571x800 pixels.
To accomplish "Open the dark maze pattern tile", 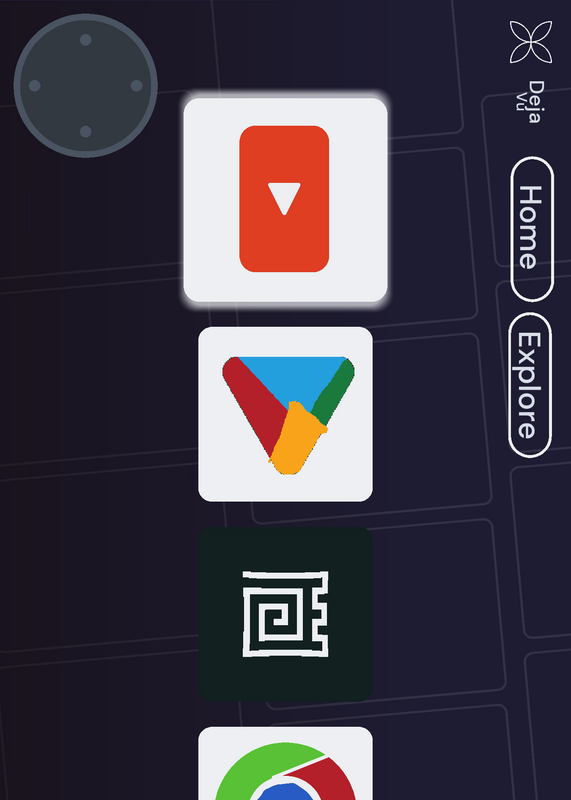I will 285,614.
